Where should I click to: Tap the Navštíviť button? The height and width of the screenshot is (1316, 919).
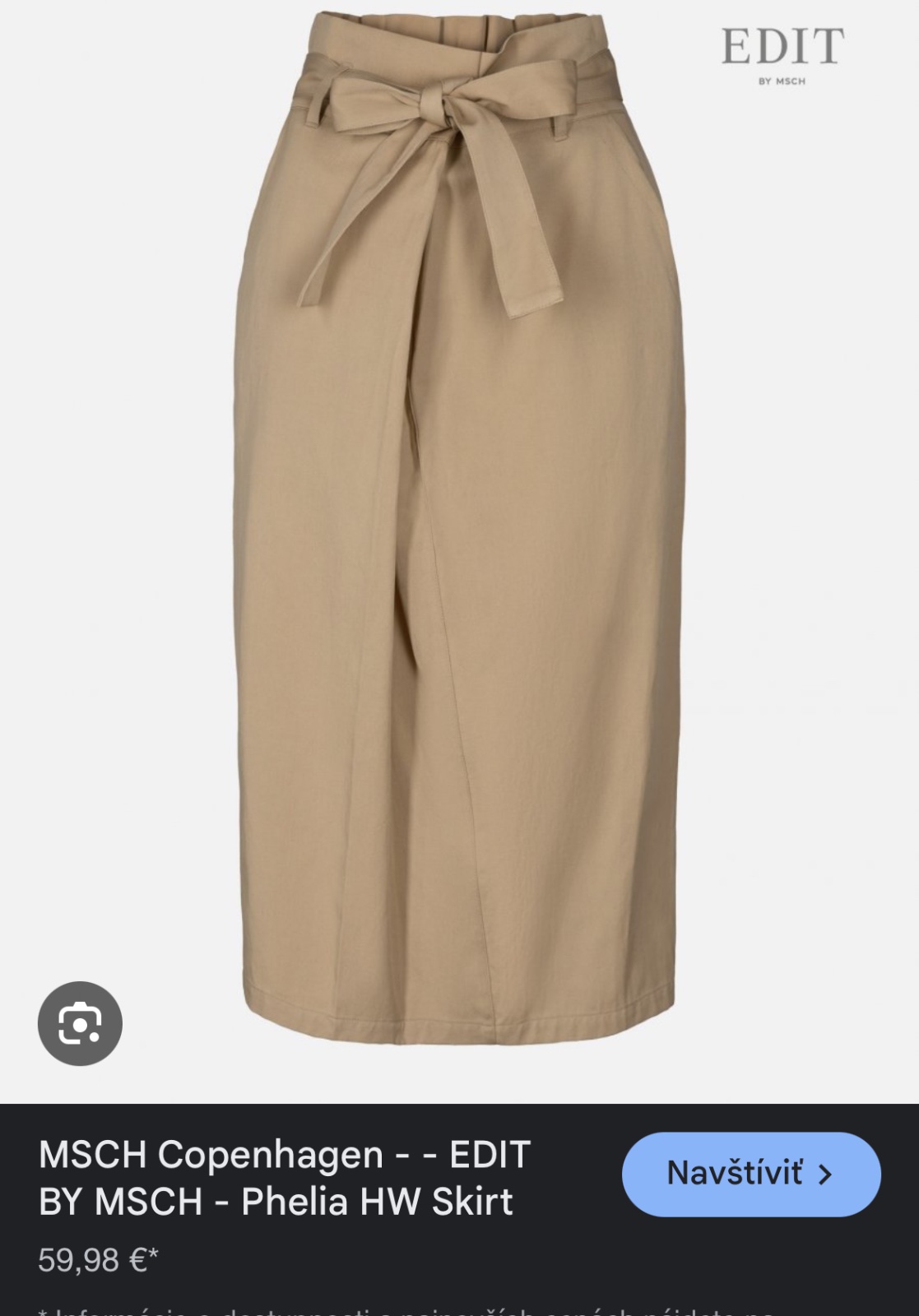pyautogui.click(x=750, y=1174)
